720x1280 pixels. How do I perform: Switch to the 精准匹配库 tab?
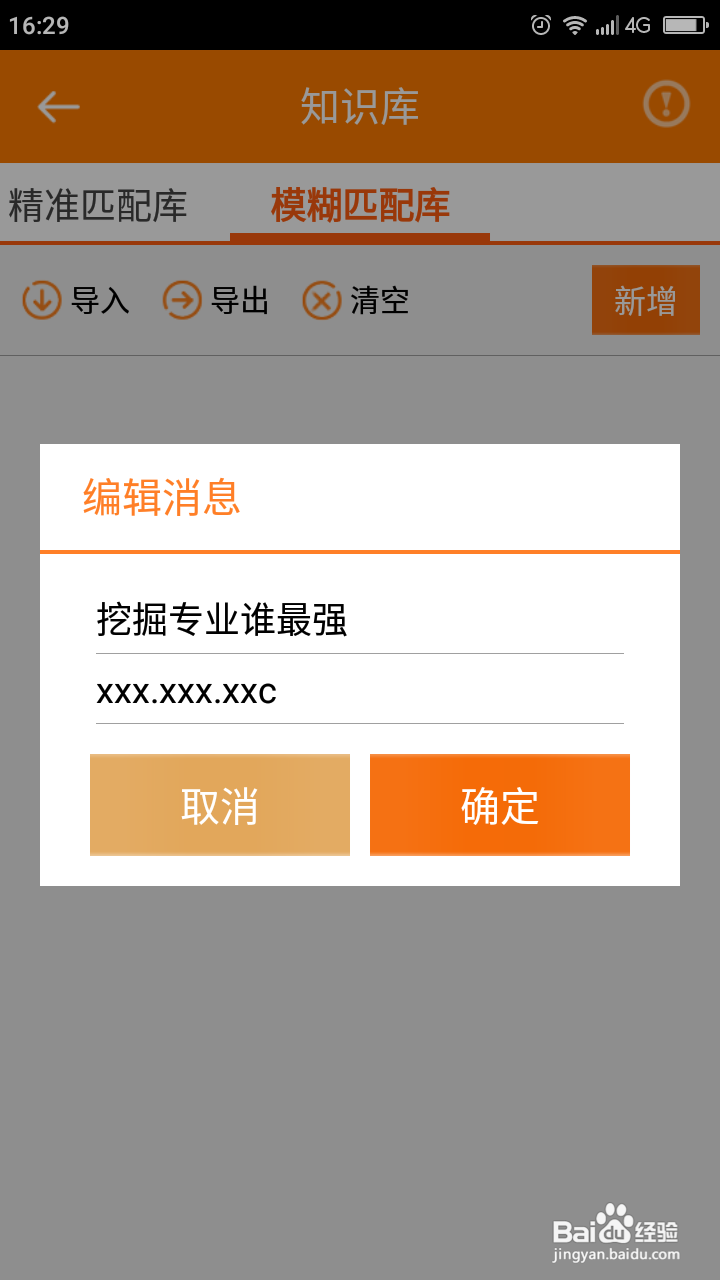(96, 203)
